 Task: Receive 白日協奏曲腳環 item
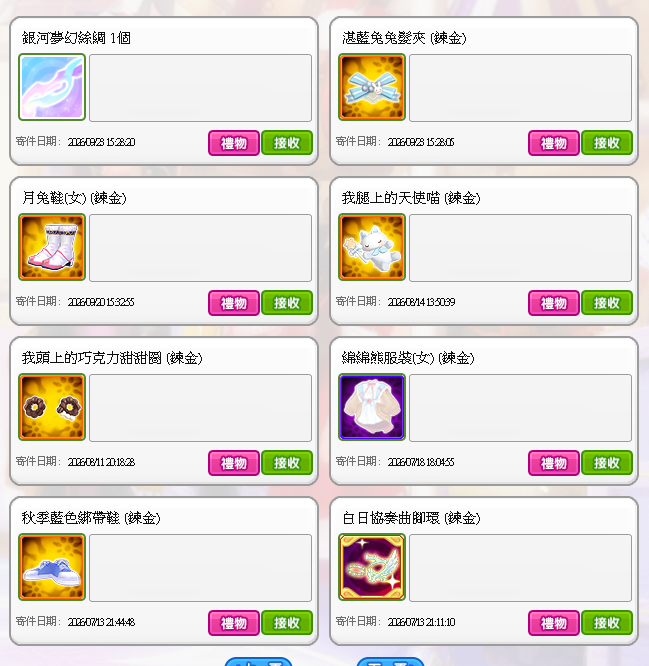(607, 623)
